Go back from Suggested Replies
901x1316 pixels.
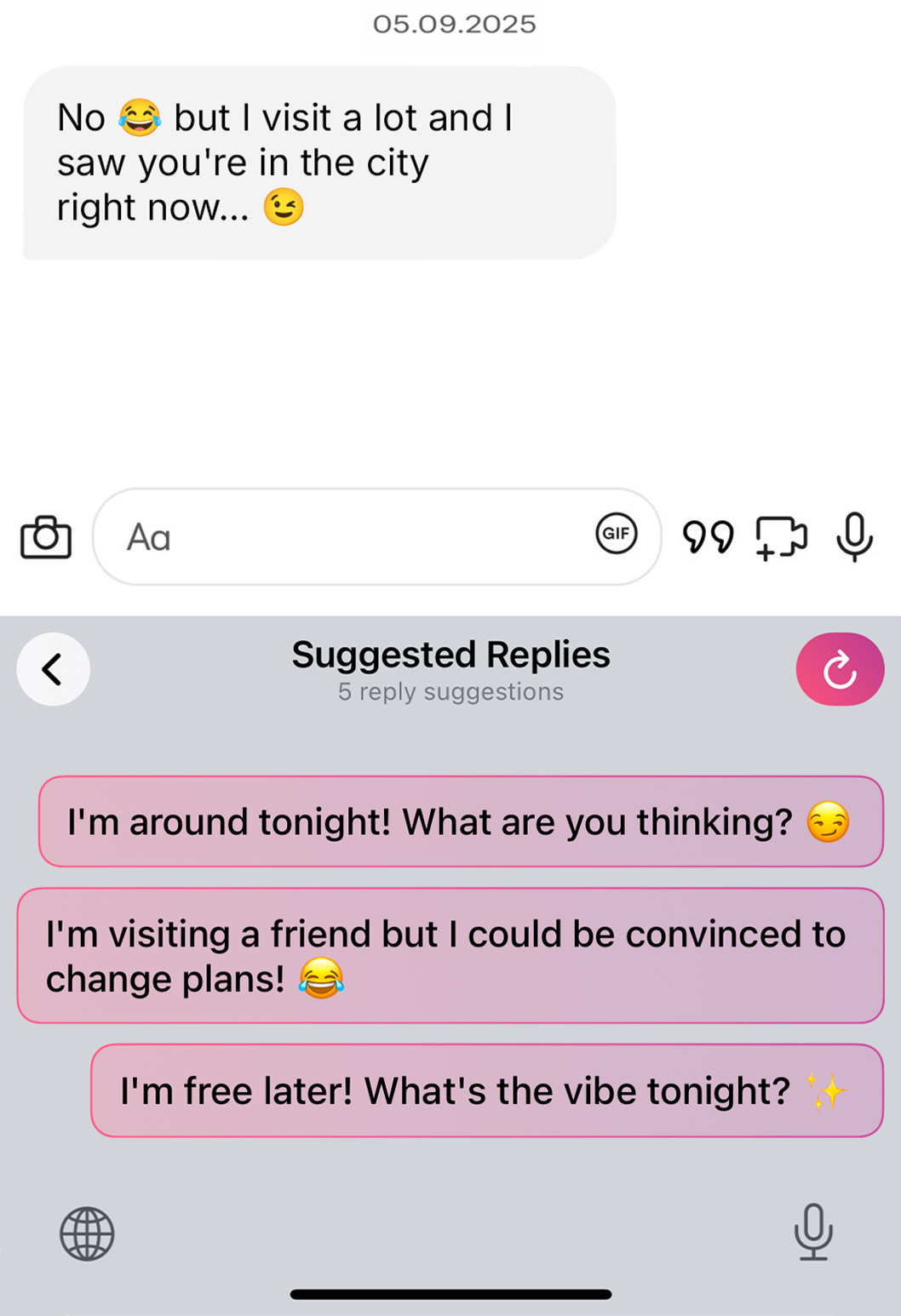click(53, 670)
